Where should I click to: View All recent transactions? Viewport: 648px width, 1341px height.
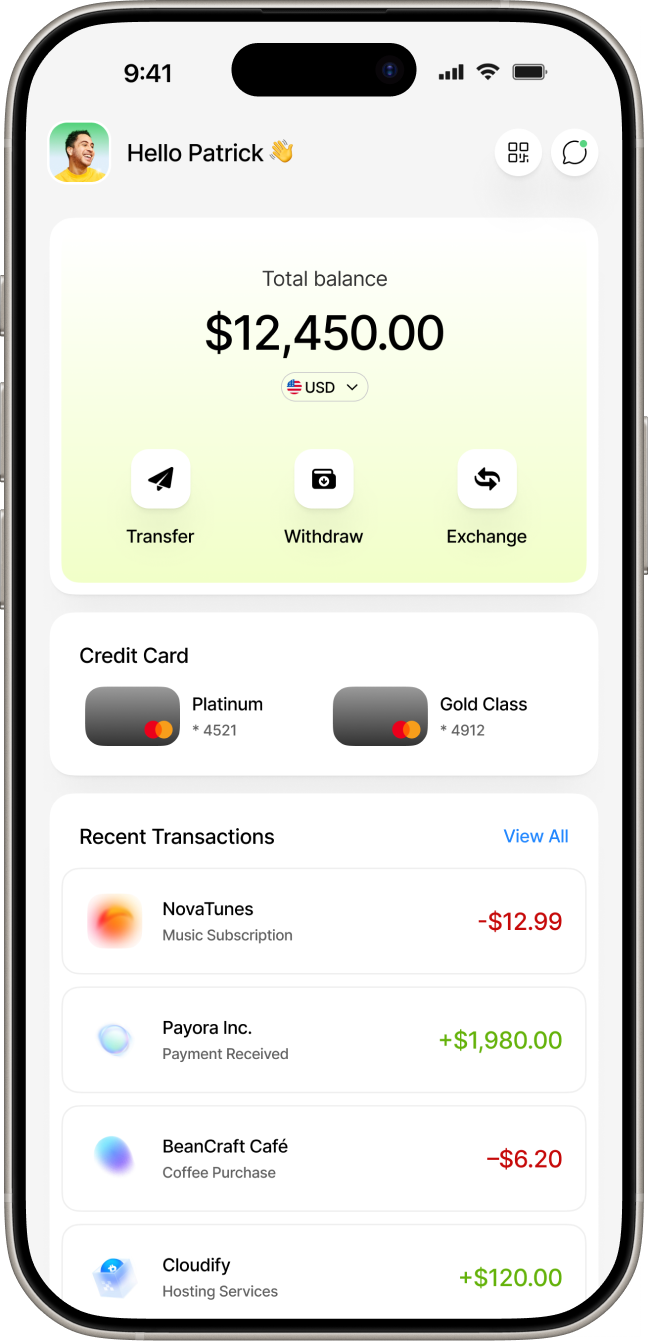coord(536,837)
